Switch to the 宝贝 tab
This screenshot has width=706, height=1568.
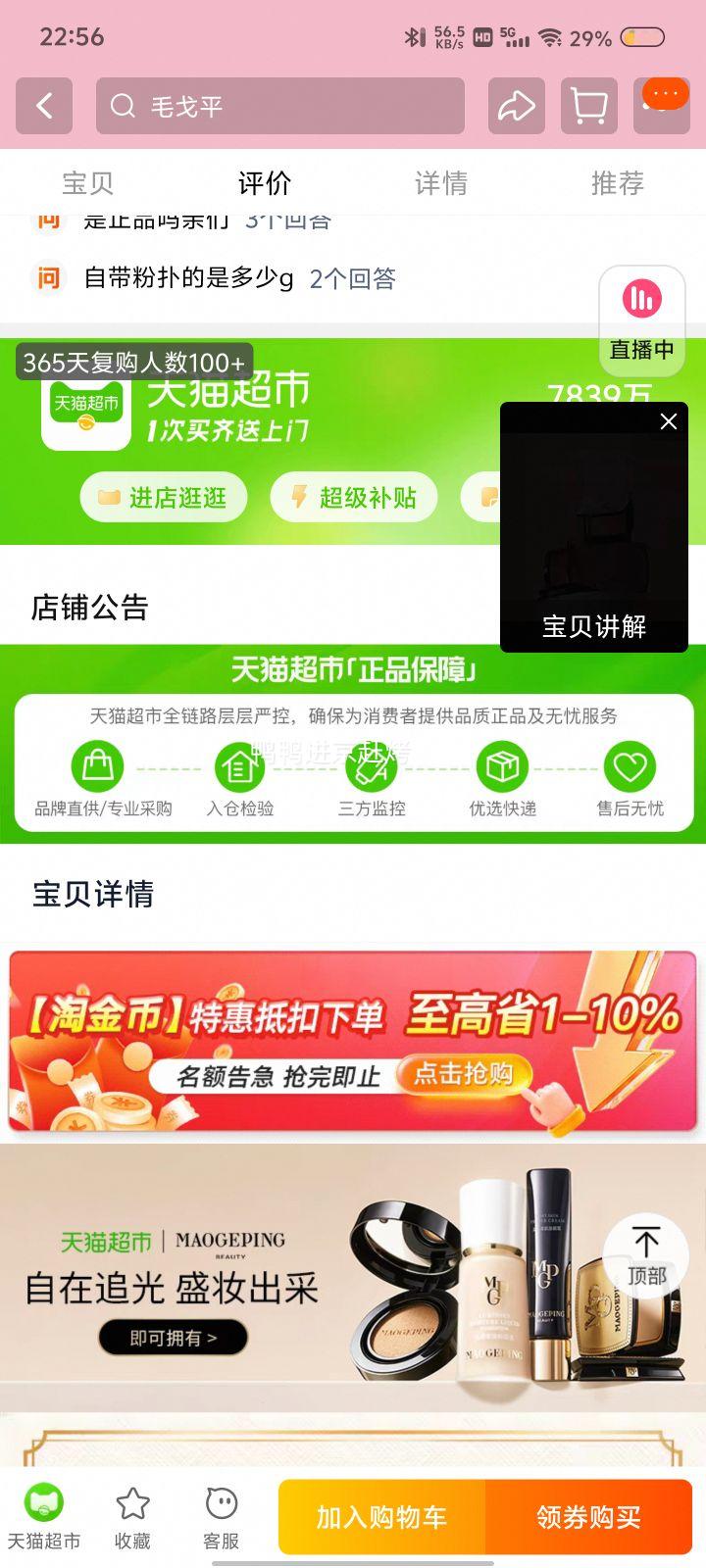point(88,183)
